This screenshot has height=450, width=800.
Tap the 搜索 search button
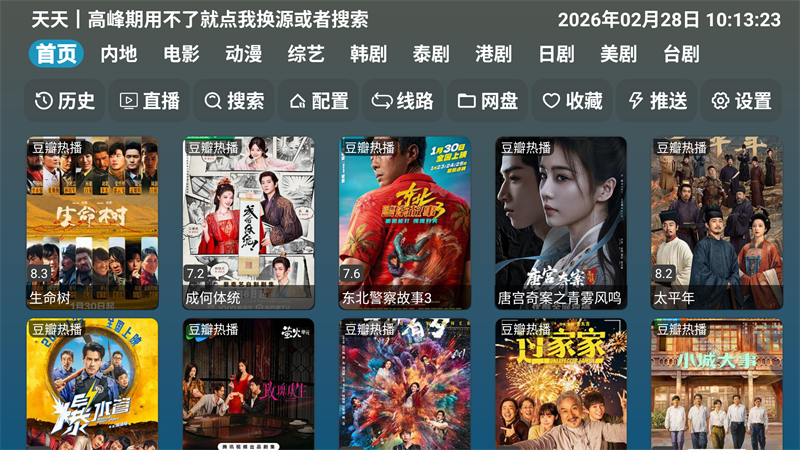[234, 101]
